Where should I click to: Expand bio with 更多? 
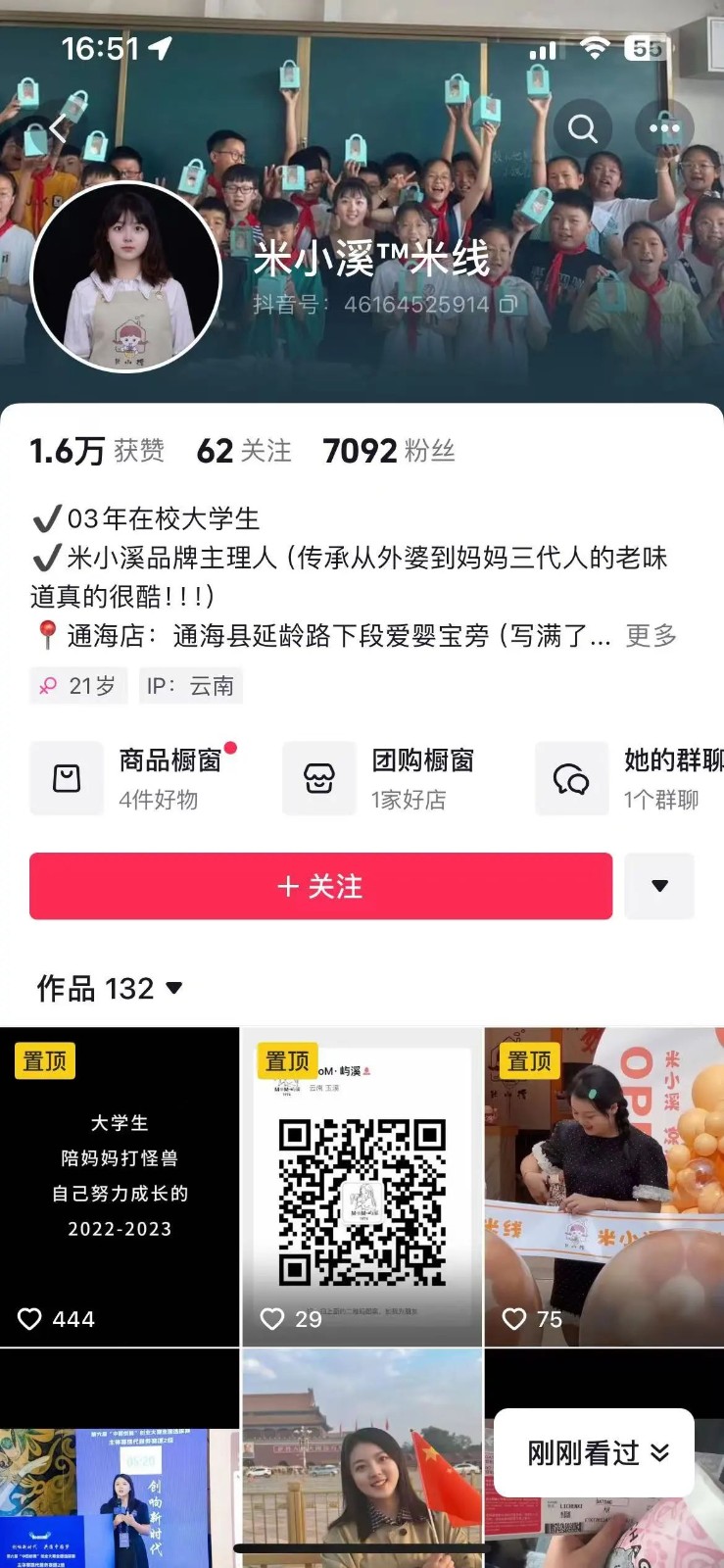tap(652, 636)
